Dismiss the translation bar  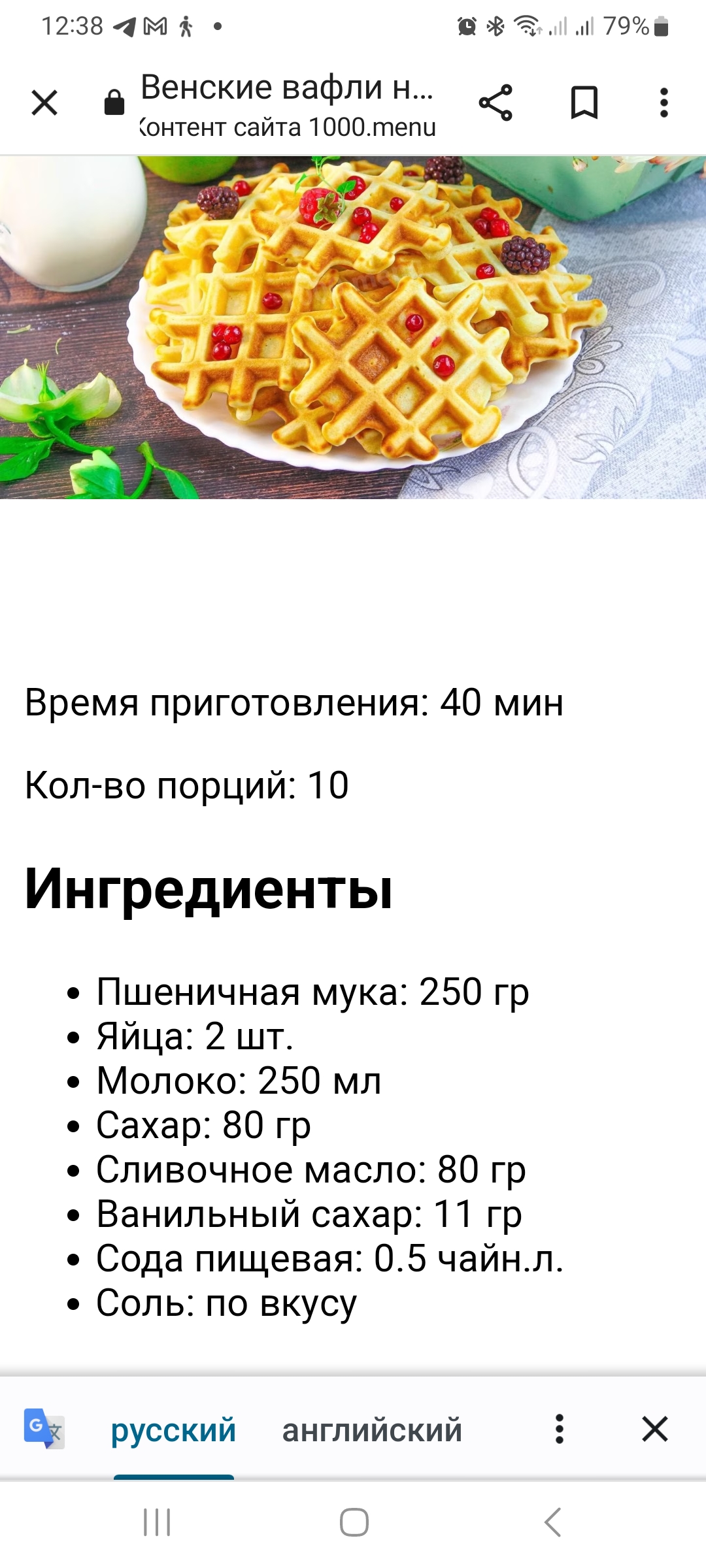coord(654,1429)
